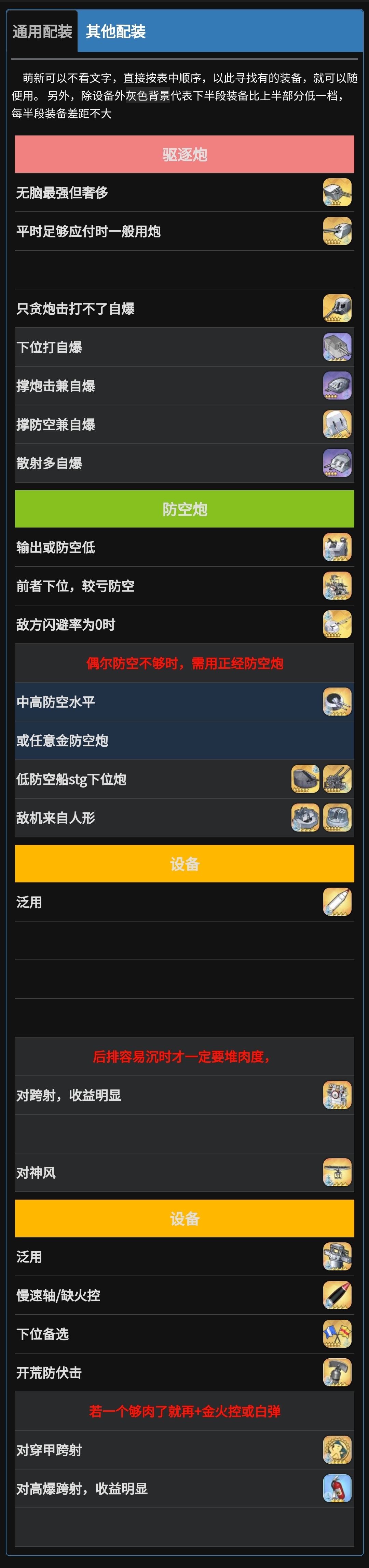View the icon beside 前者下位，较亏防空
369x1568 pixels.
point(337,586)
